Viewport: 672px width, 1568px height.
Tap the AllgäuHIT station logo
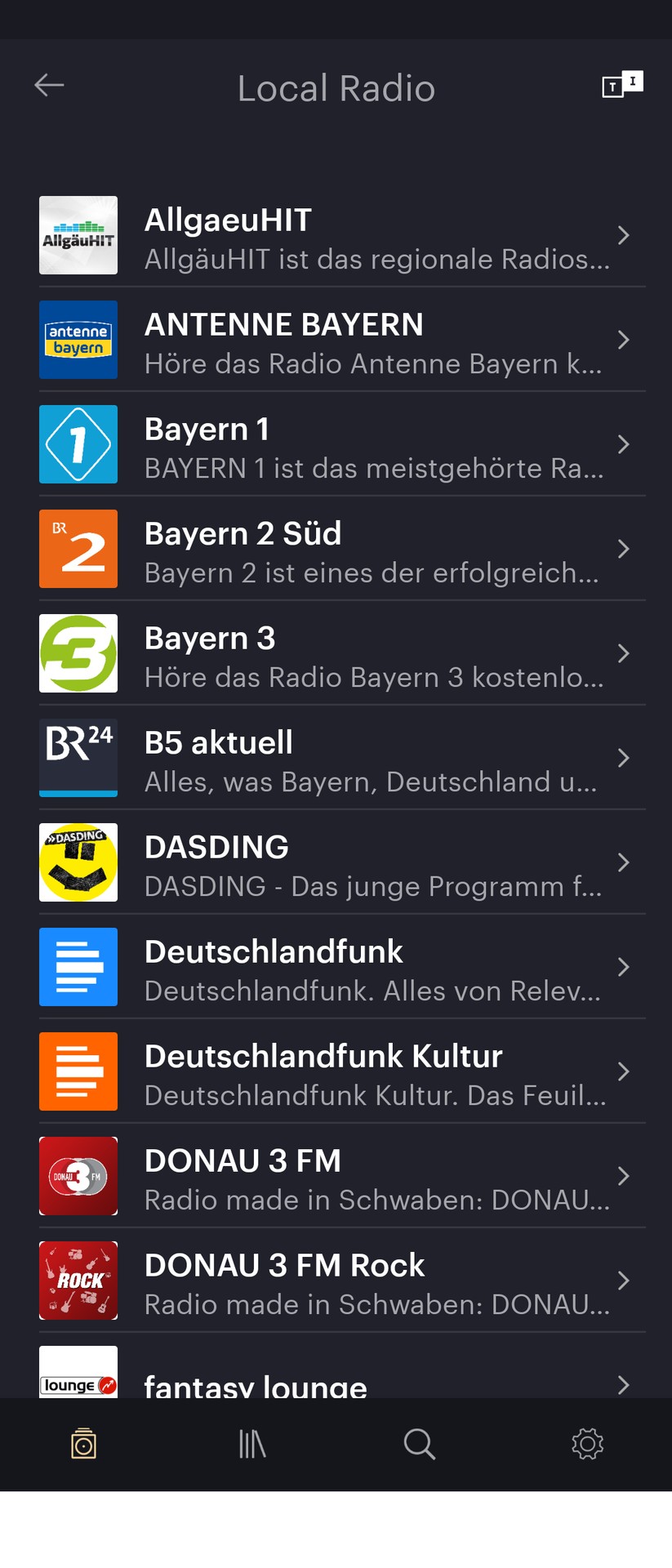click(78, 235)
